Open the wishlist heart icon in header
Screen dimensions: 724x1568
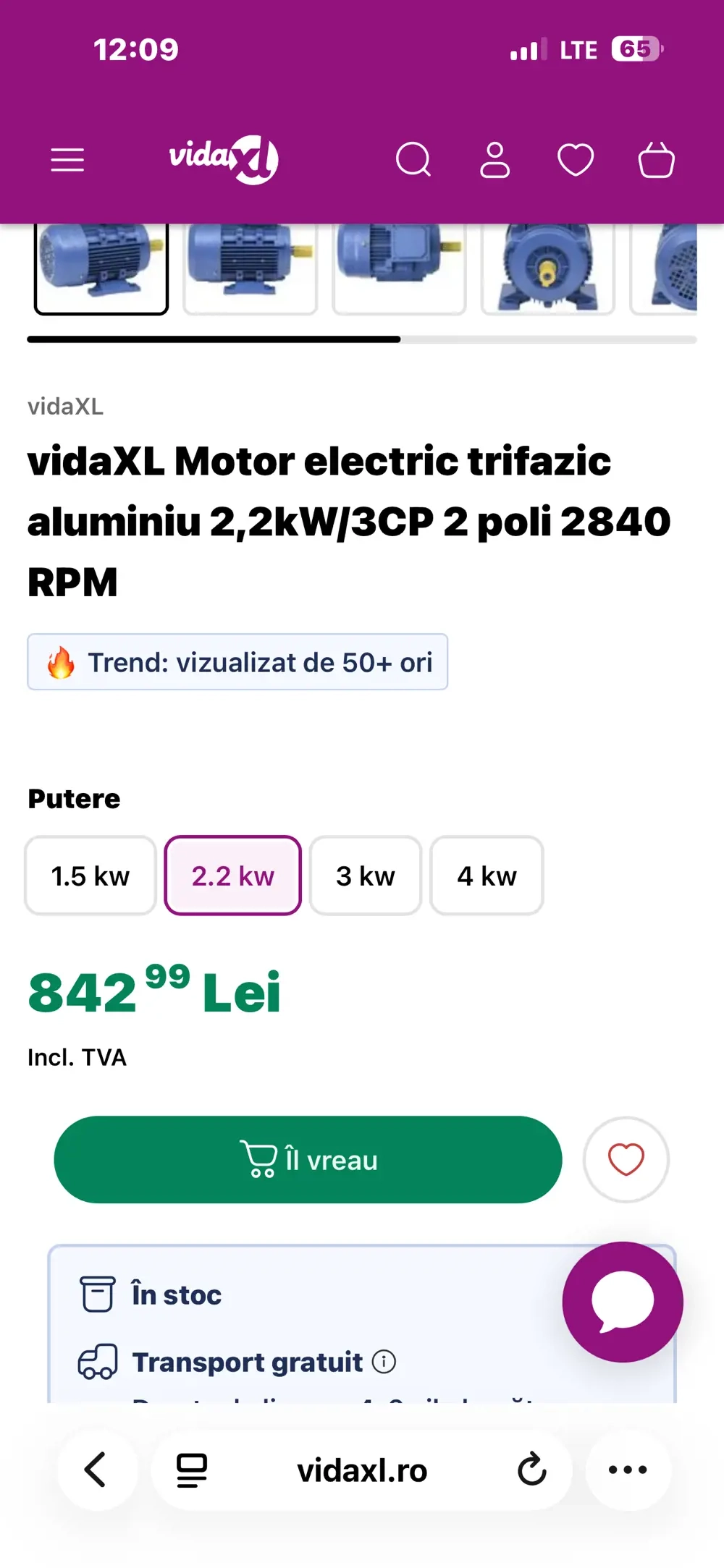576,159
